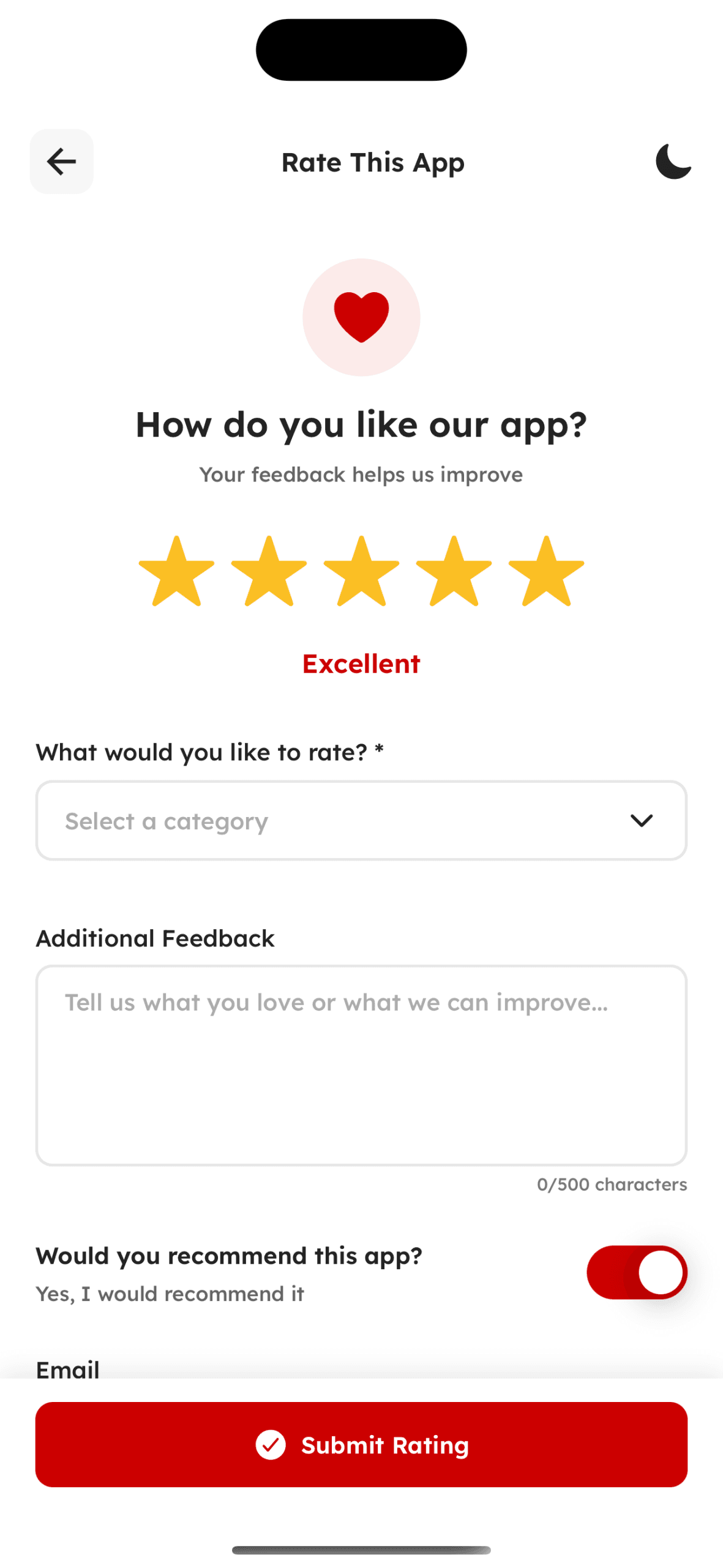
Task: Turn off the recommend this app toggle
Action: pos(637,1272)
